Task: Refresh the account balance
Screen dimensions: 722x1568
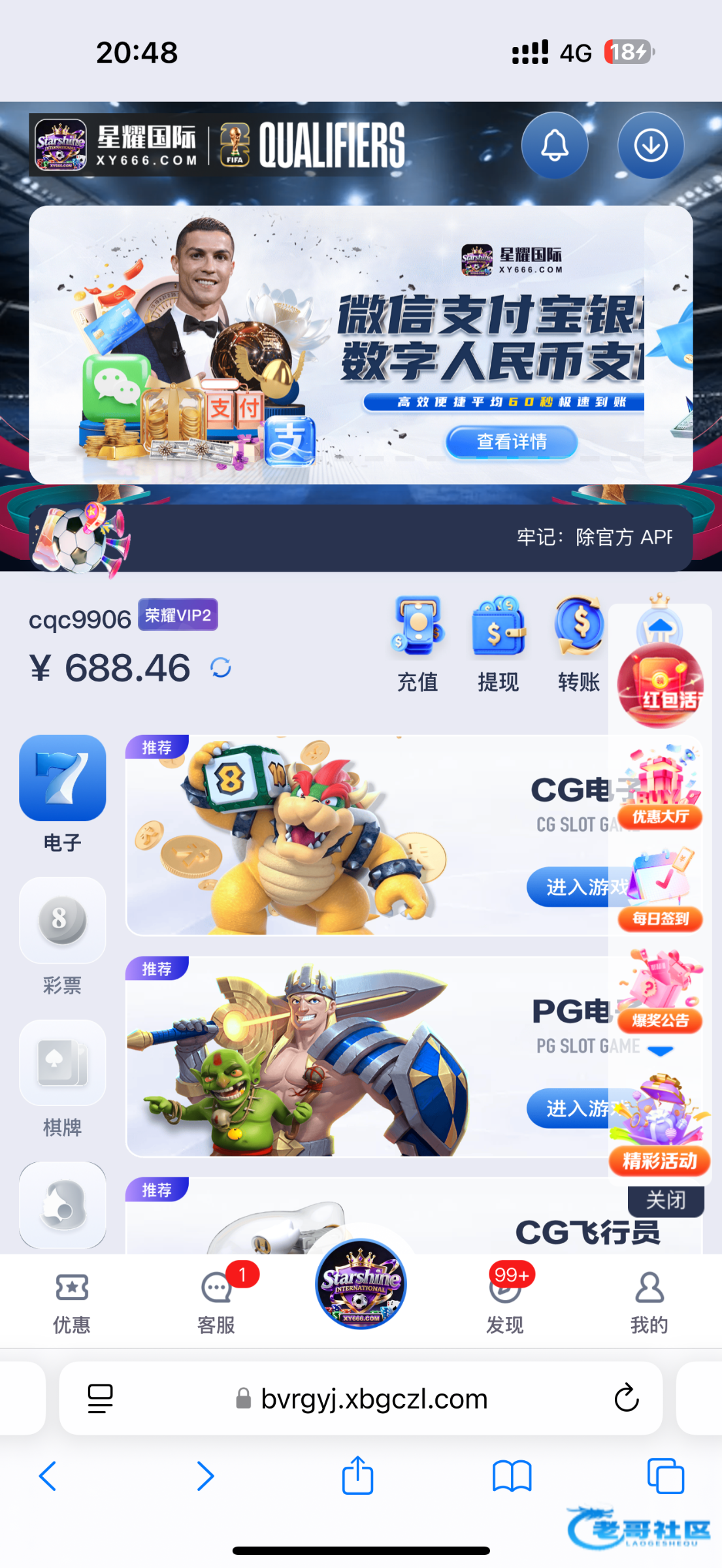Action: pos(221,668)
